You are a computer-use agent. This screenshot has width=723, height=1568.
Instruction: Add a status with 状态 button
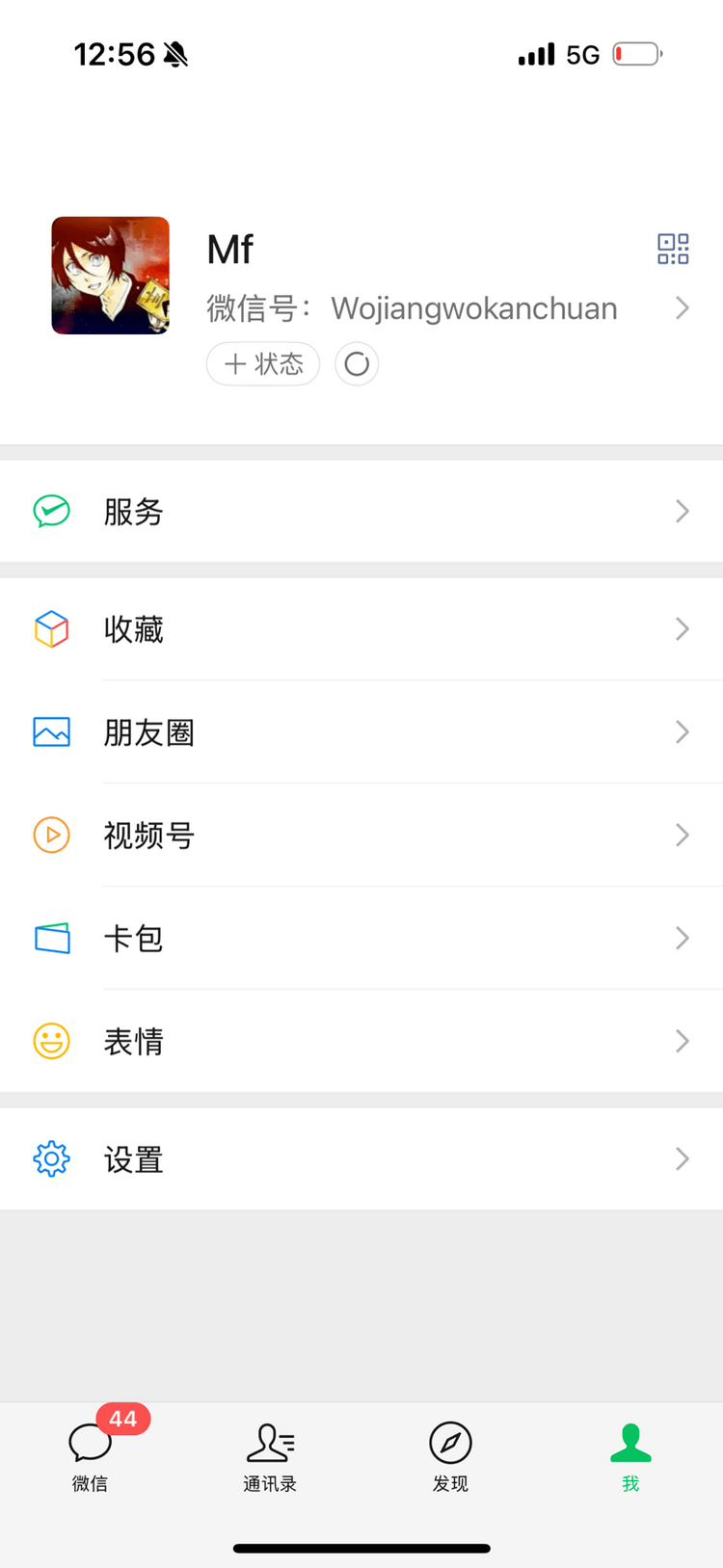pyautogui.click(x=263, y=364)
